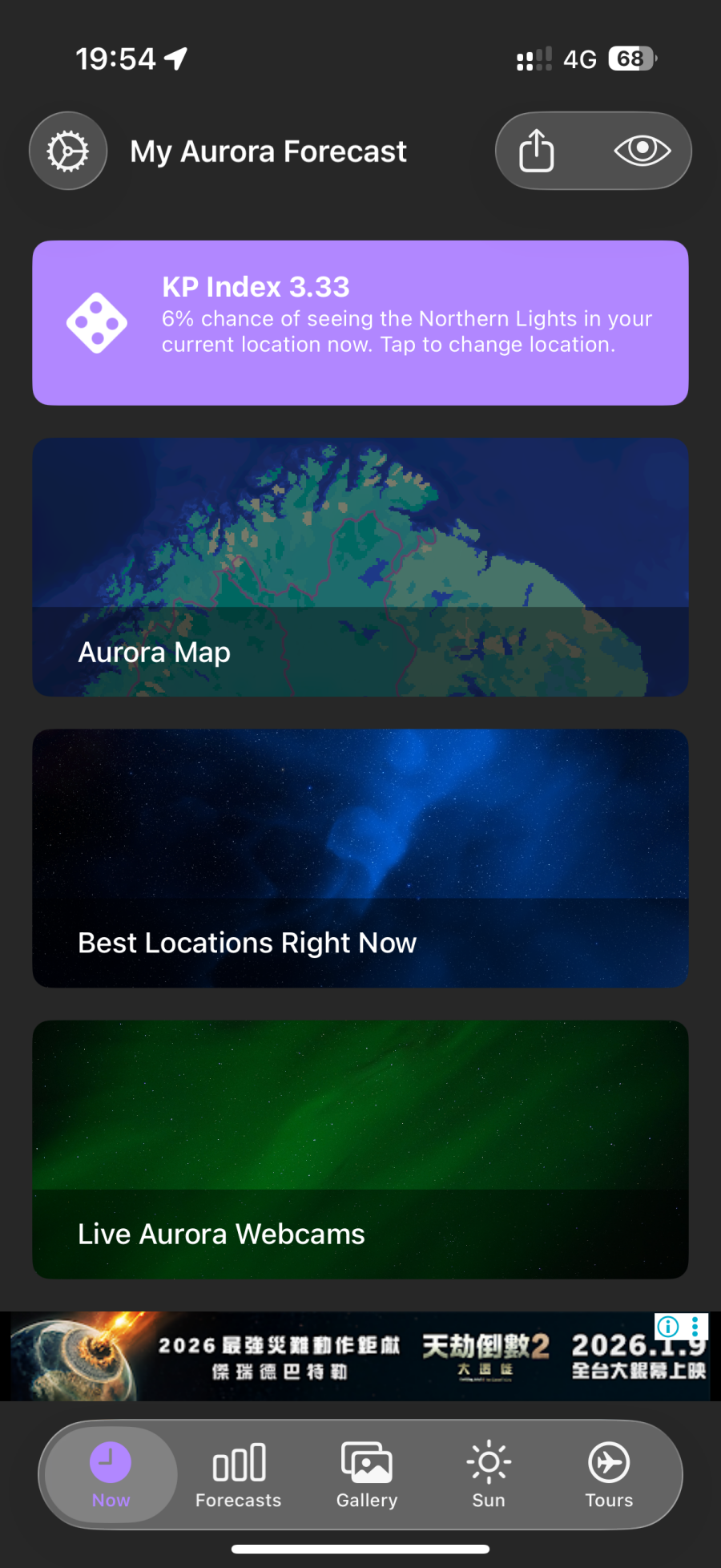Switch to the Forecasts tab

coord(239,1475)
